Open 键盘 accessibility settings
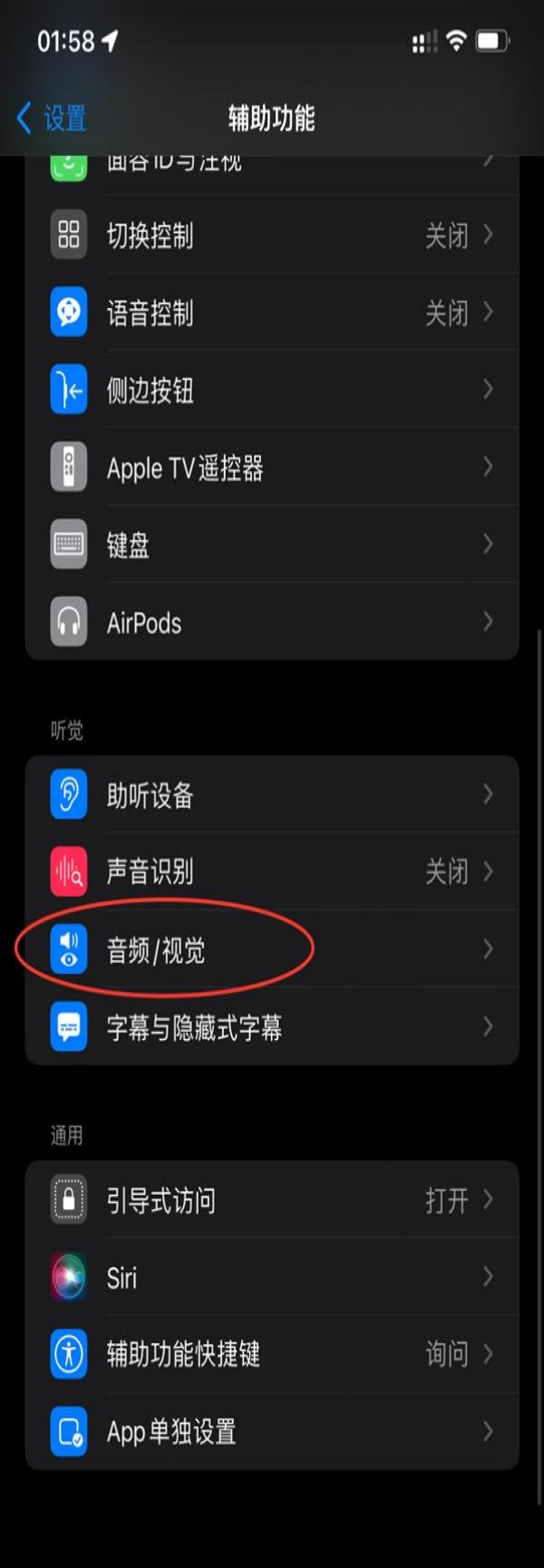 click(x=272, y=544)
